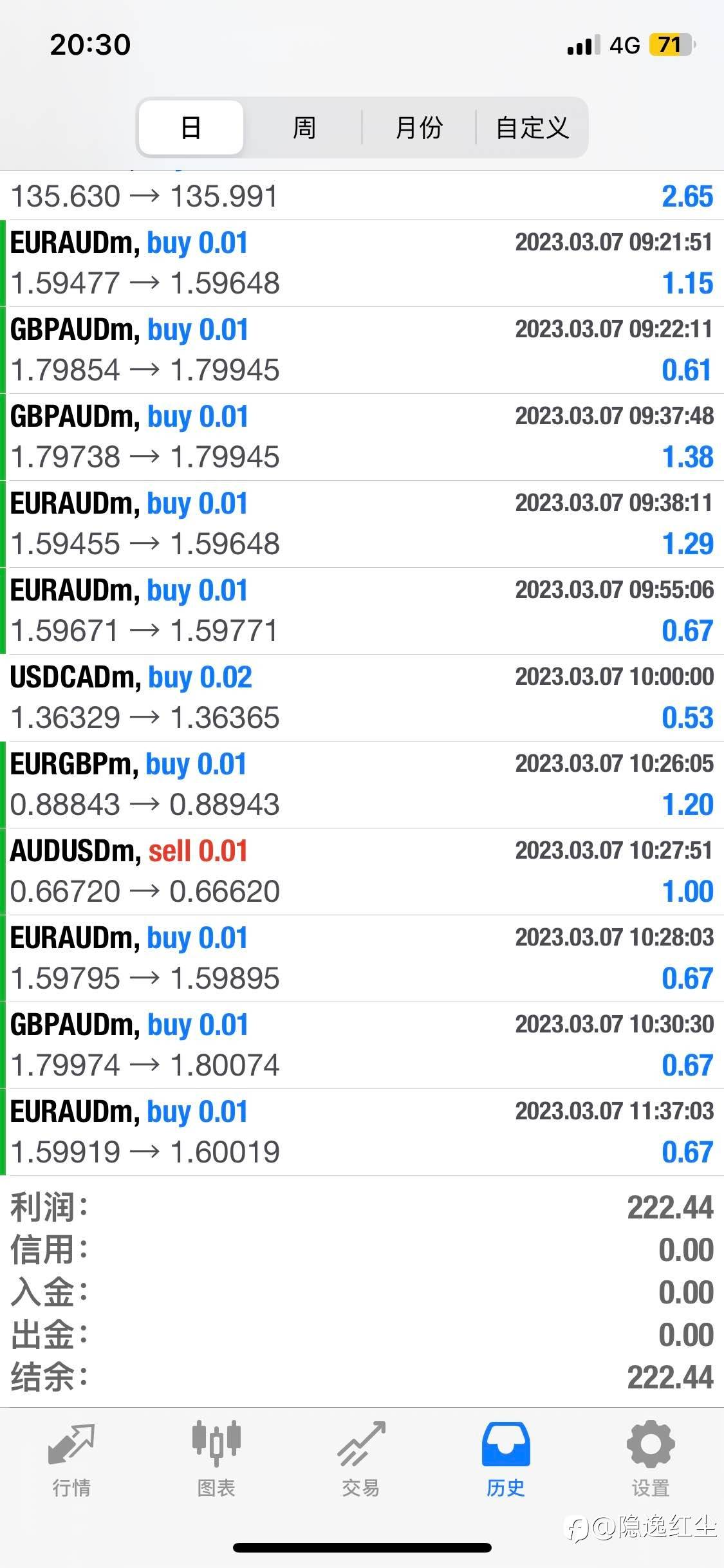The width and height of the screenshot is (724, 1568).
Task: Open EURAUDm trade from 11:37:03
Action: pyautogui.click(x=362, y=1132)
